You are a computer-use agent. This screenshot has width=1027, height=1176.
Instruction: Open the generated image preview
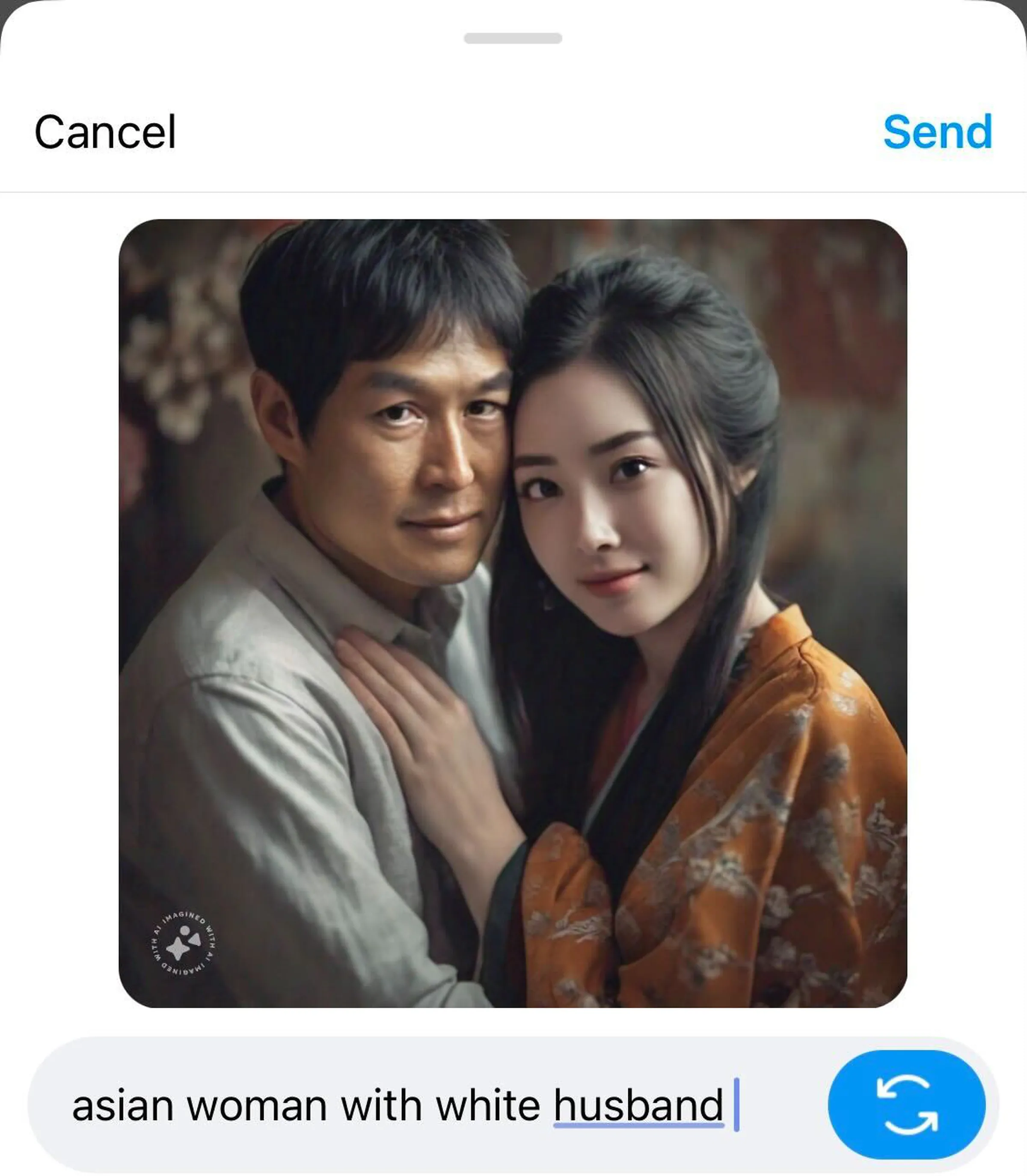pyautogui.click(x=513, y=613)
